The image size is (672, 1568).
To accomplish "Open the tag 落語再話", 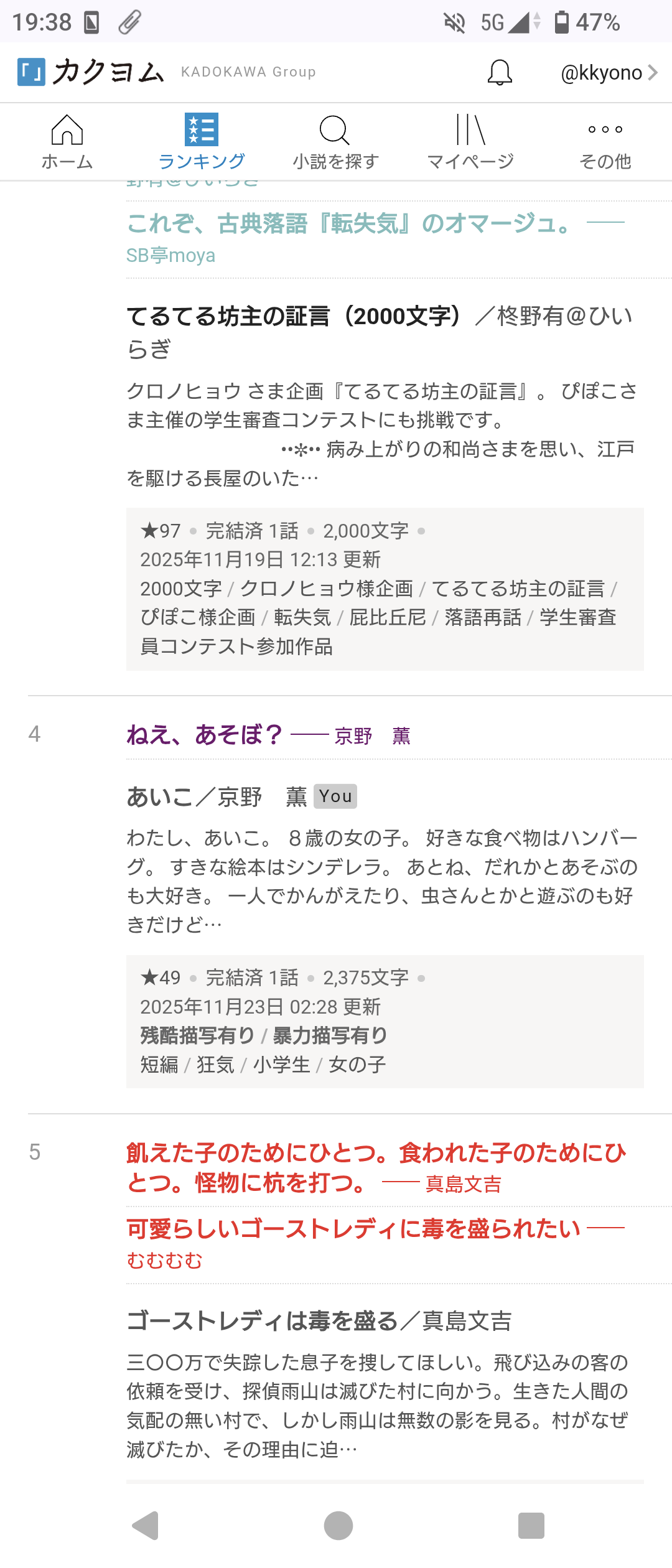I will click(x=482, y=617).
